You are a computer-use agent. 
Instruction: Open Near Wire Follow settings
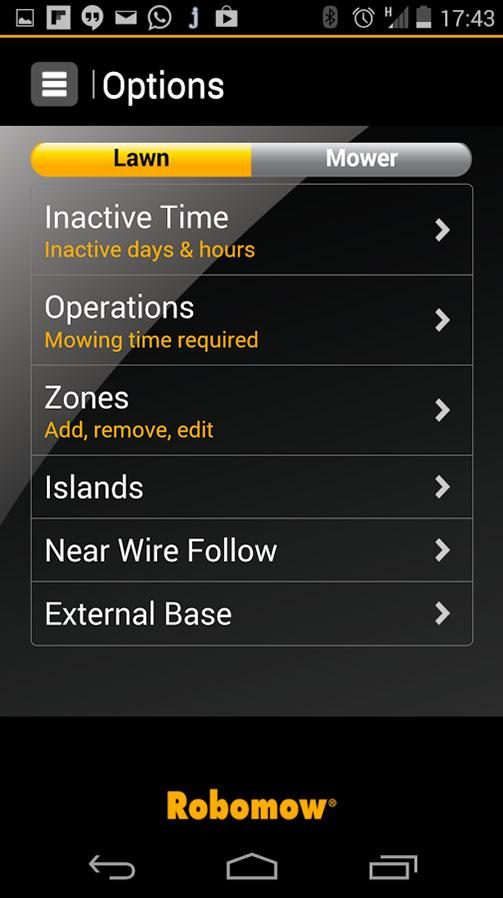(x=252, y=550)
